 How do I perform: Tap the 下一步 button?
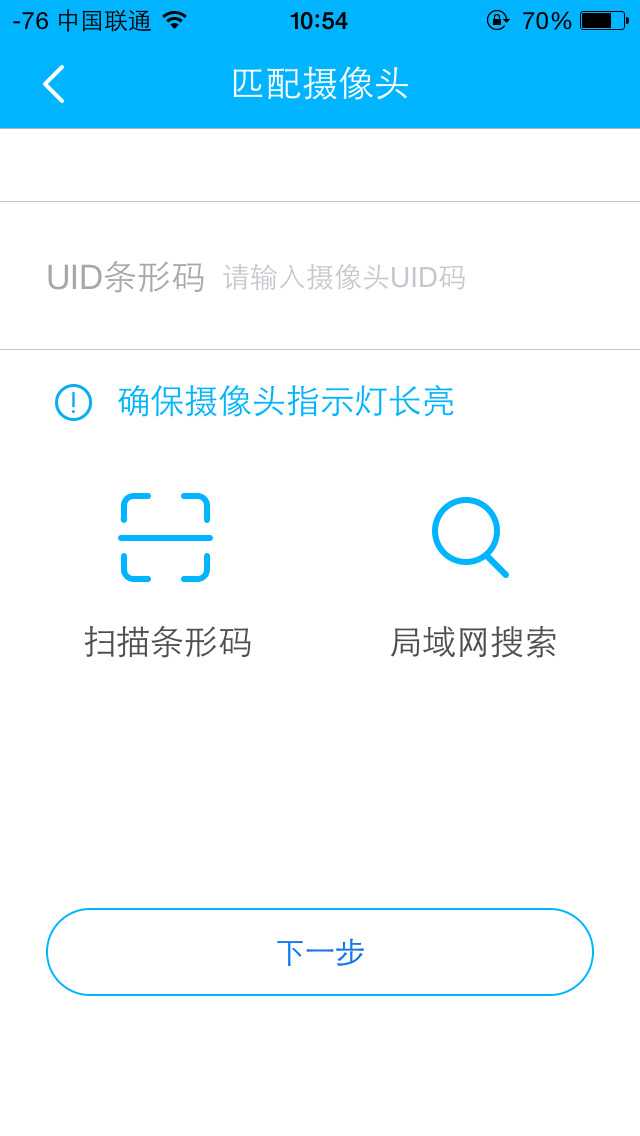click(x=320, y=952)
